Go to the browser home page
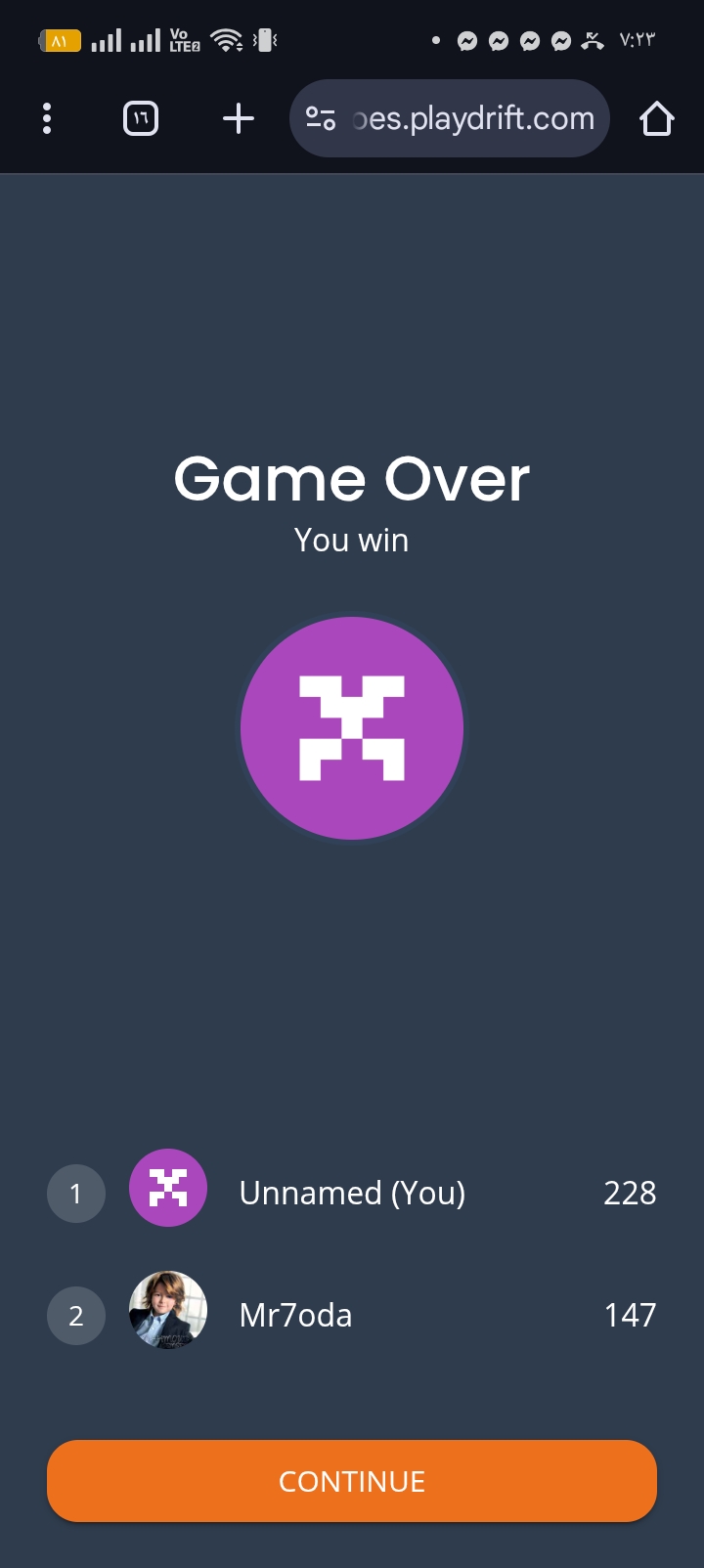The image size is (704, 1568). point(657,119)
